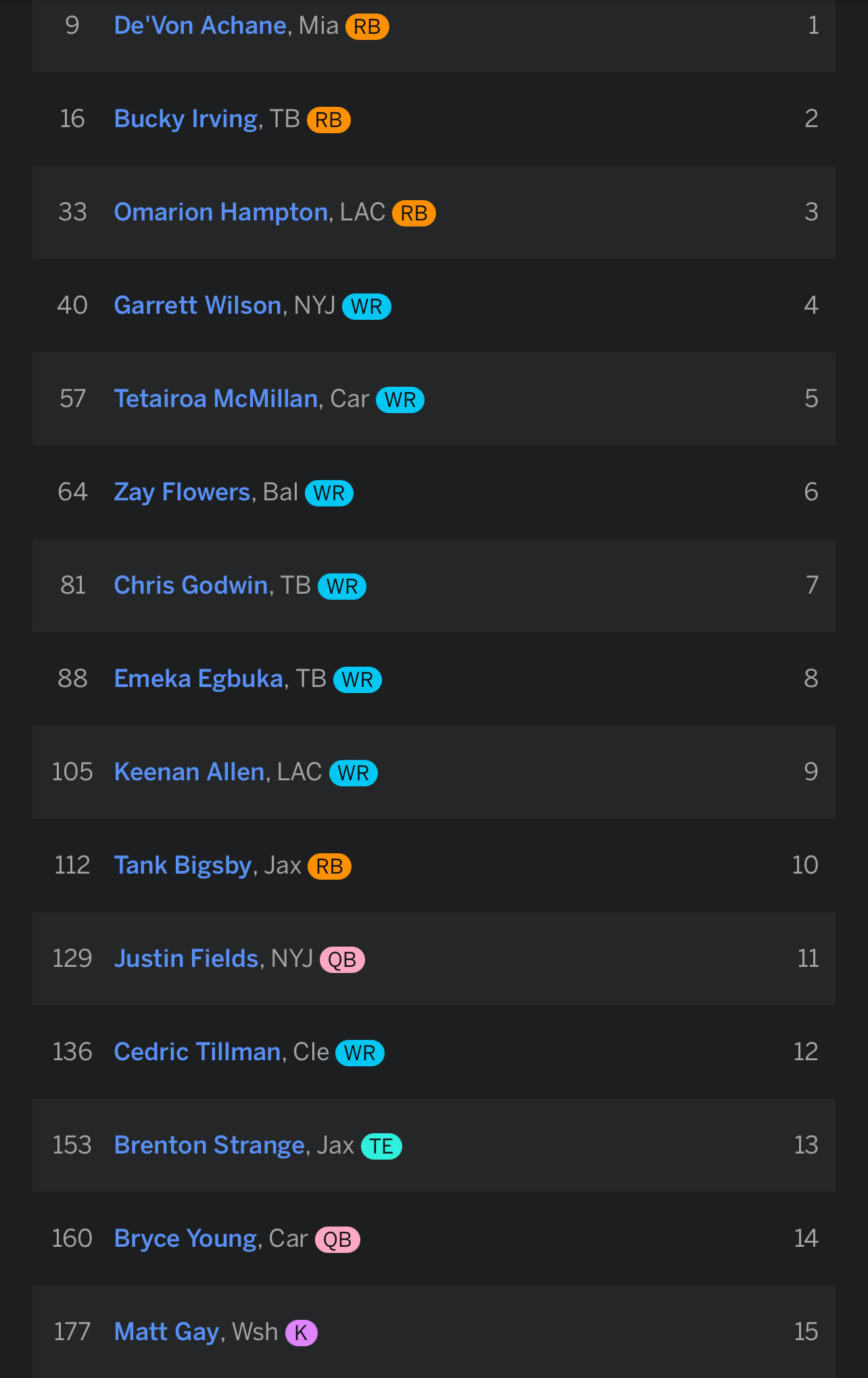Open Tetairoa McMillan's profile
Image resolution: width=868 pixels, height=1378 pixels.
pos(216,399)
